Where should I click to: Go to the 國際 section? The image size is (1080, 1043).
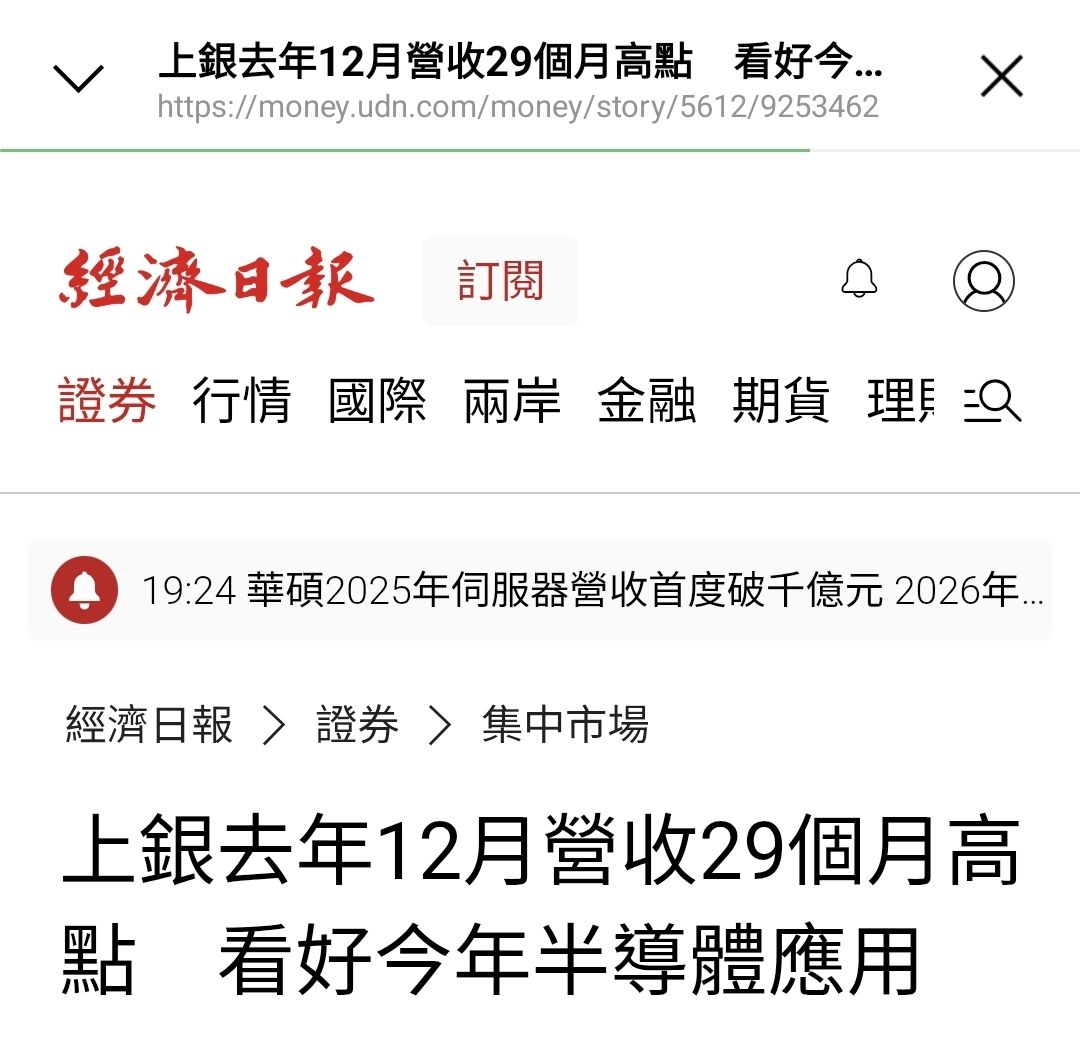coord(377,402)
